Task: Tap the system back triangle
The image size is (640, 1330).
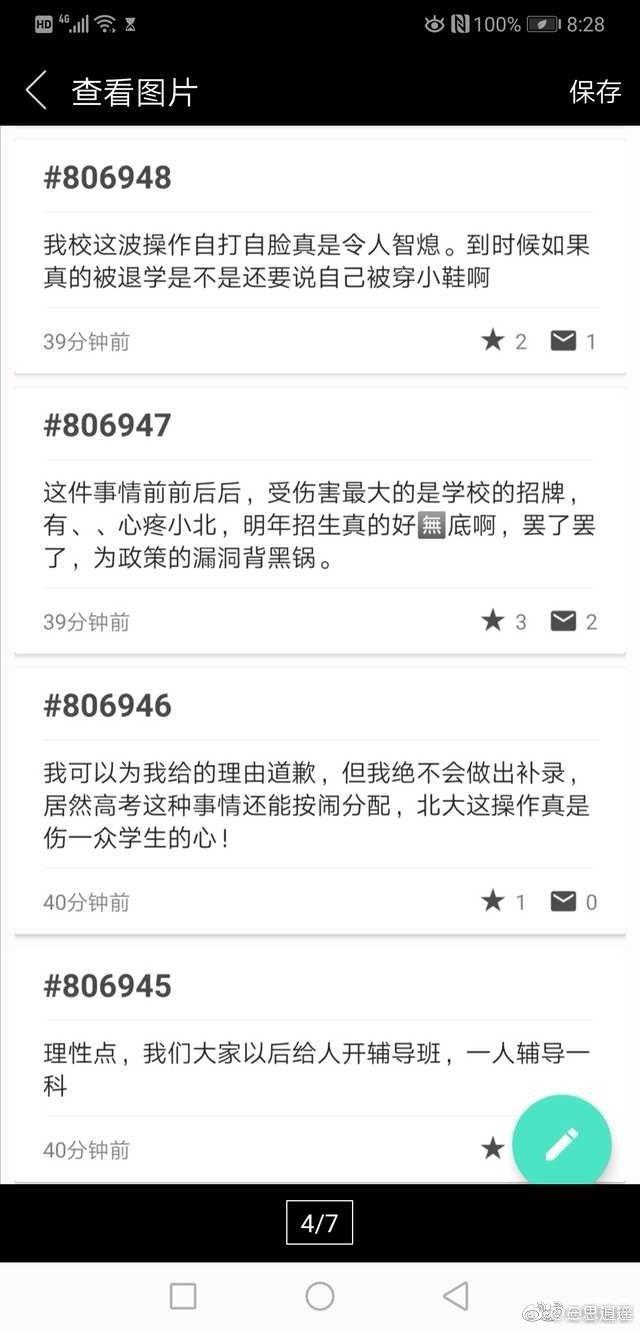Action: click(456, 1296)
